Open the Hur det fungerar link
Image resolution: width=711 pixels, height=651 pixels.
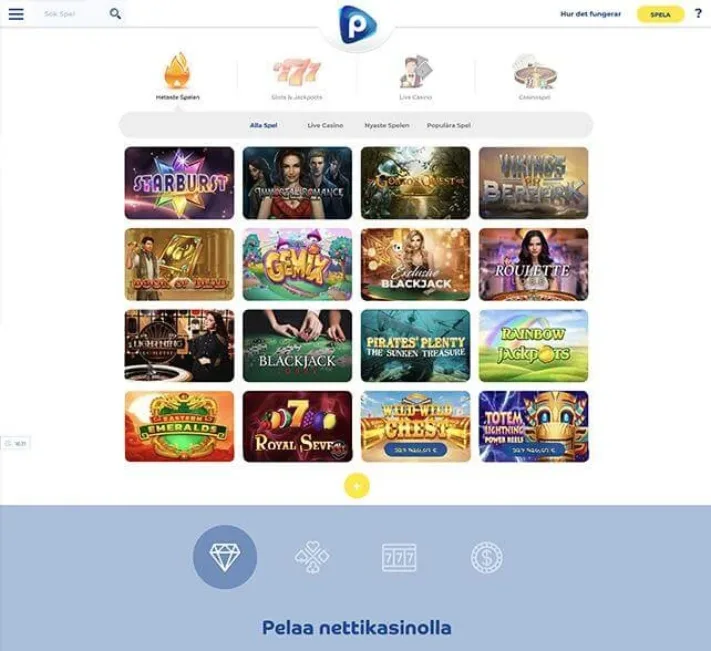click(591, 14)
